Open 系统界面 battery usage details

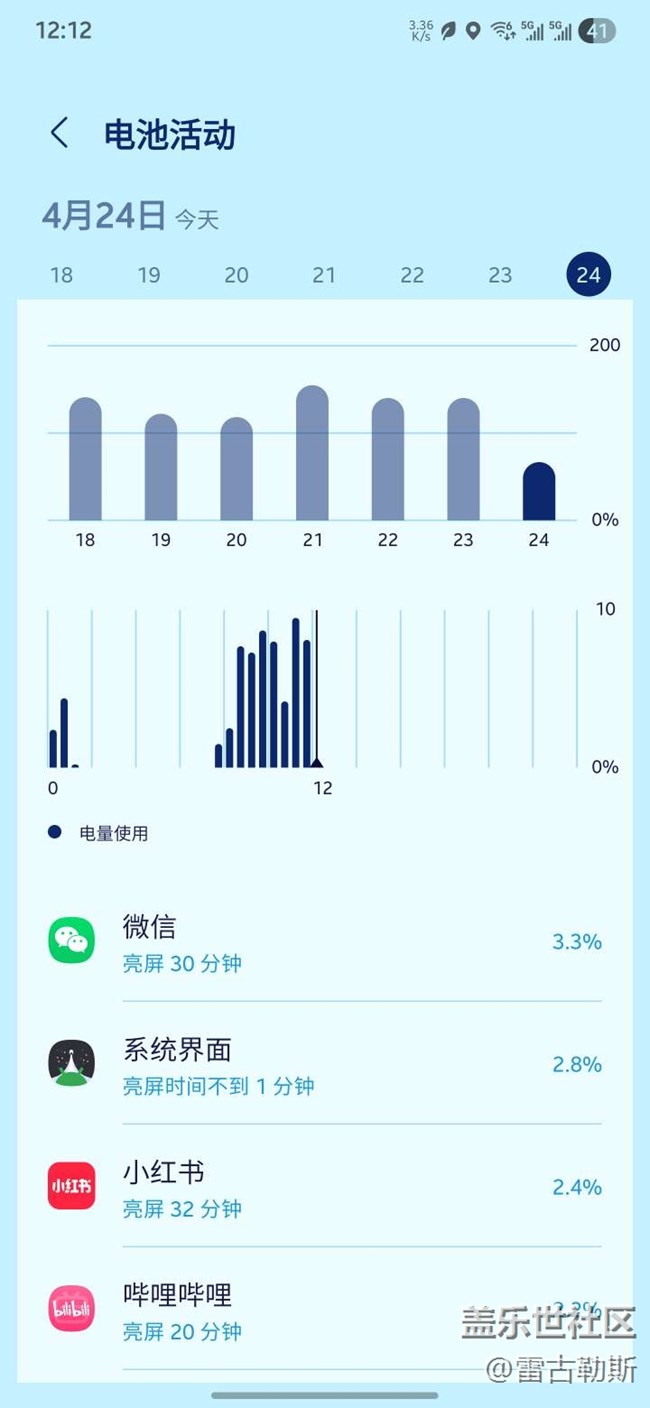click(x=325, y=1065)
